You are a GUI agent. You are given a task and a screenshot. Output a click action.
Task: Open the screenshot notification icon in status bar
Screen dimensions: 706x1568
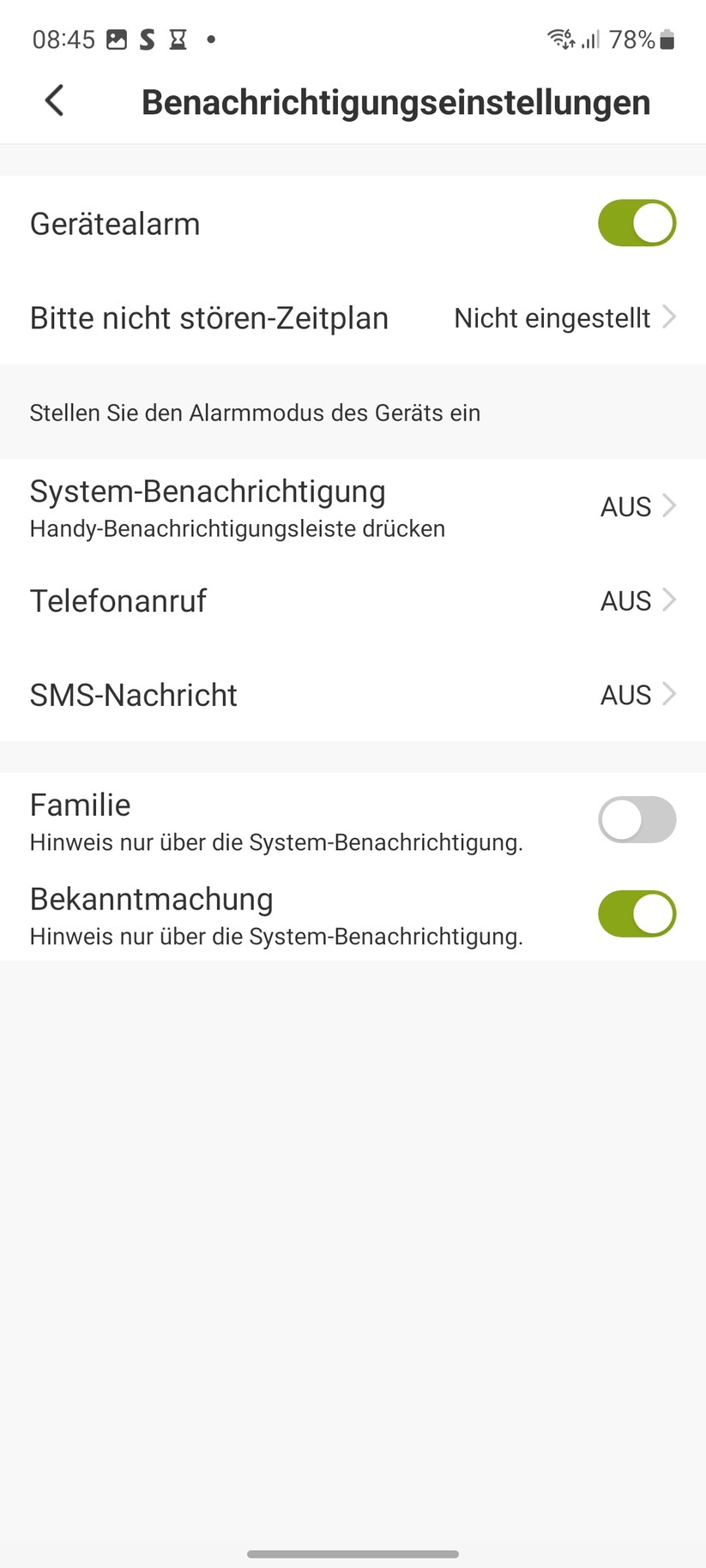116,39
